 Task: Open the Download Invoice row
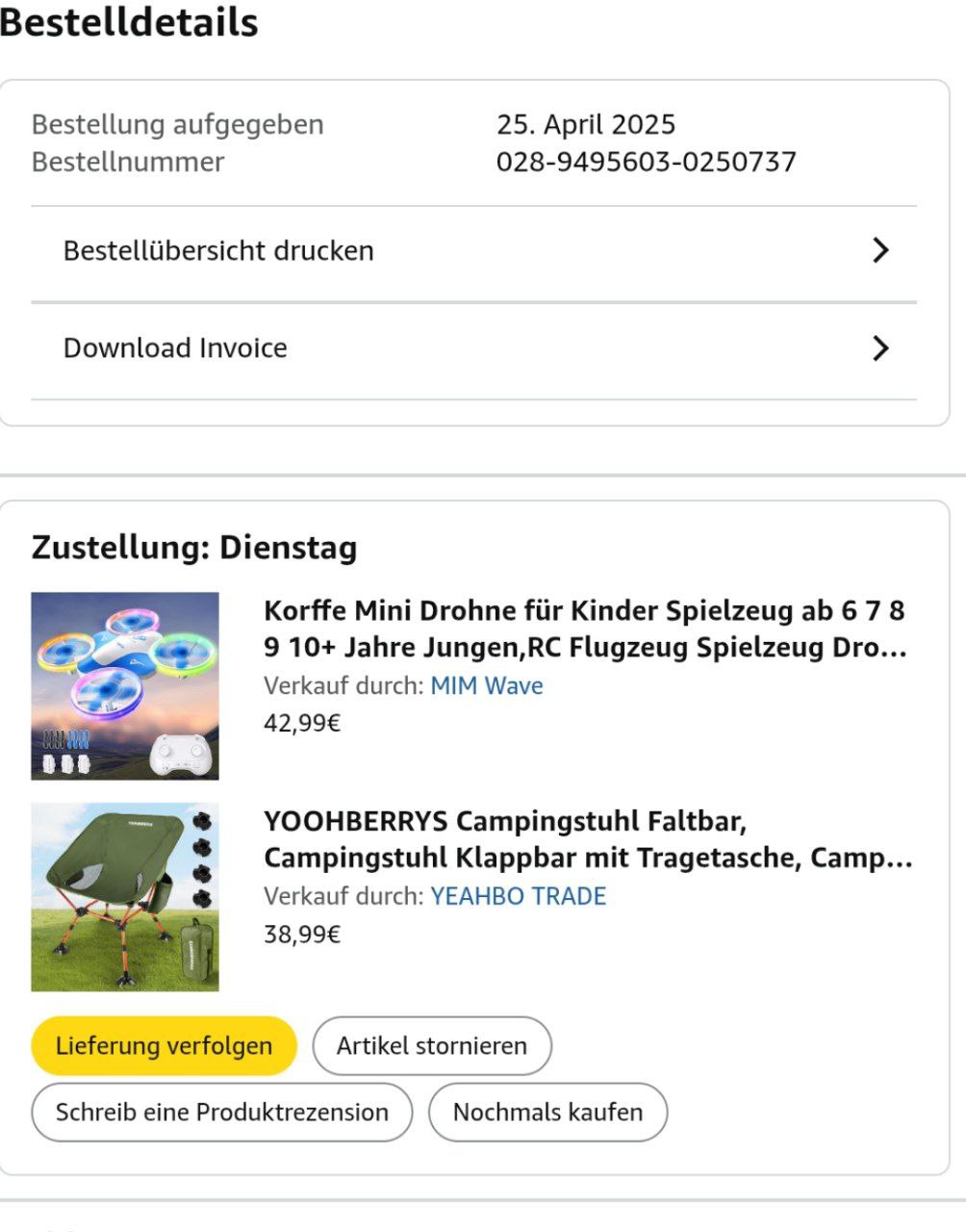pos(473,348)
